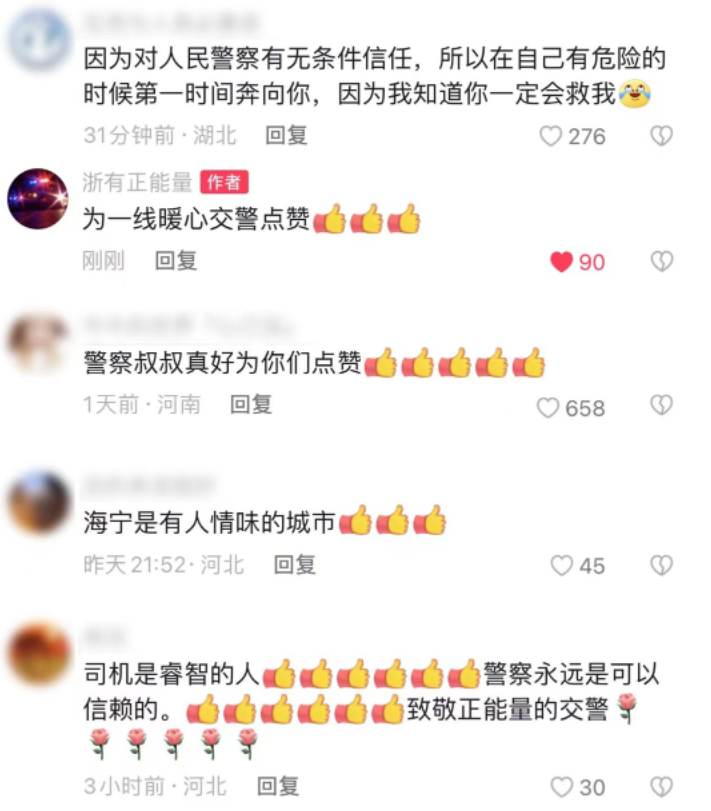This screenshot has width=711, height=811.
Task: Like the 警察叔叔真好 comment with 658 likes
Action: point(548,407)
